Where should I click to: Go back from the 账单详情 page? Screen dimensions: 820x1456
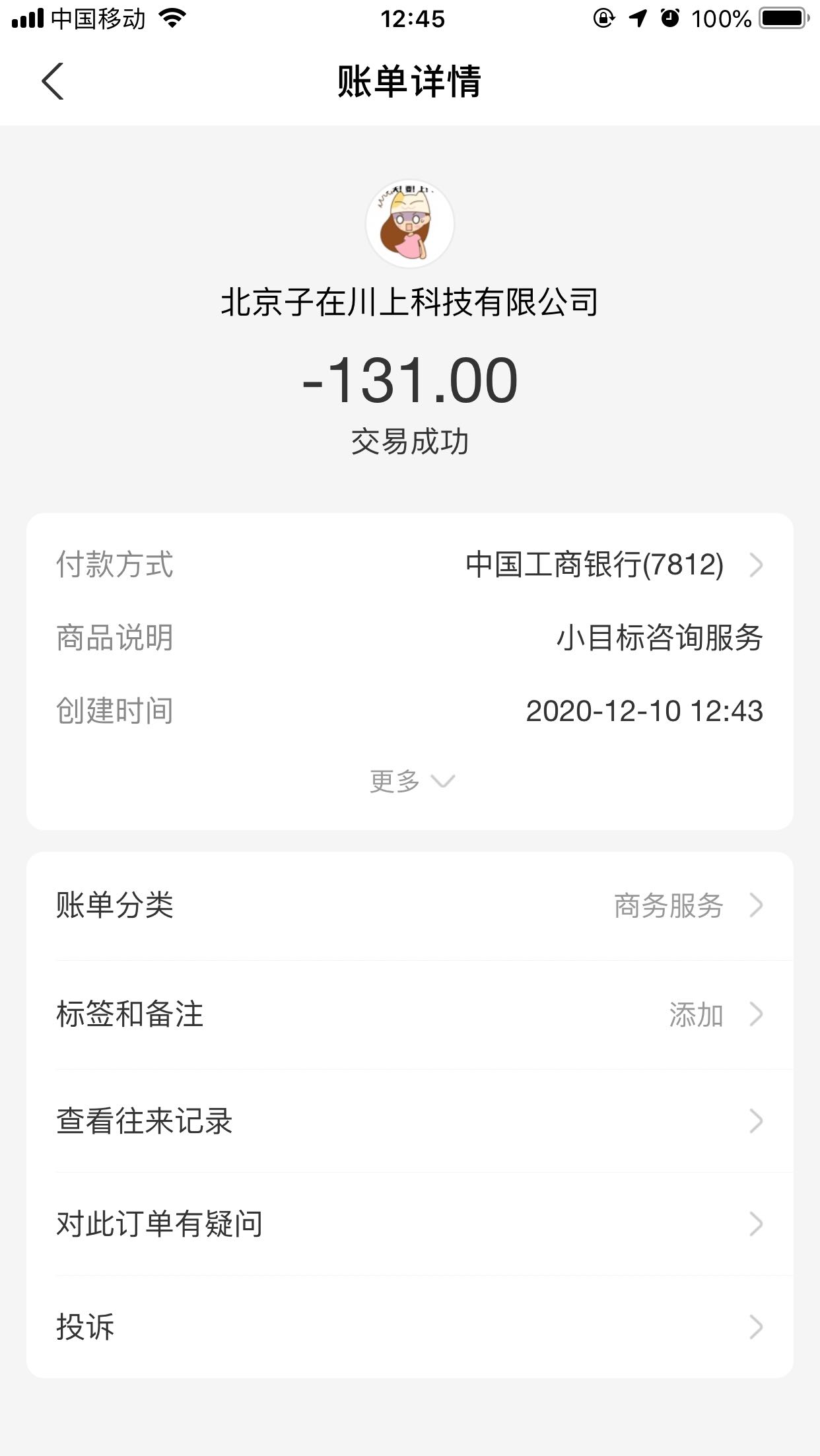[53, 81]
